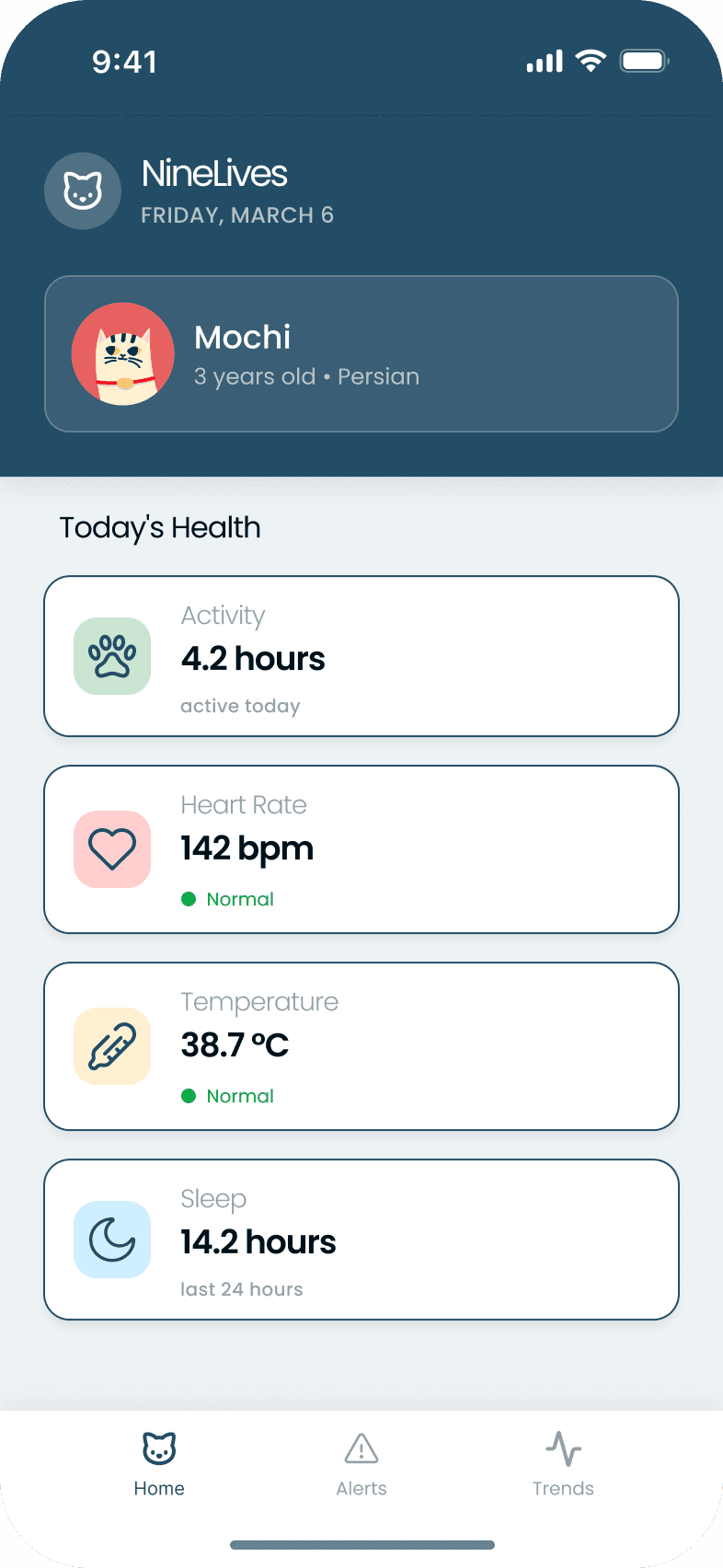Open Mochi's avatar picture
Viewport: 723px width, 1568px height.
pos(122,354)
